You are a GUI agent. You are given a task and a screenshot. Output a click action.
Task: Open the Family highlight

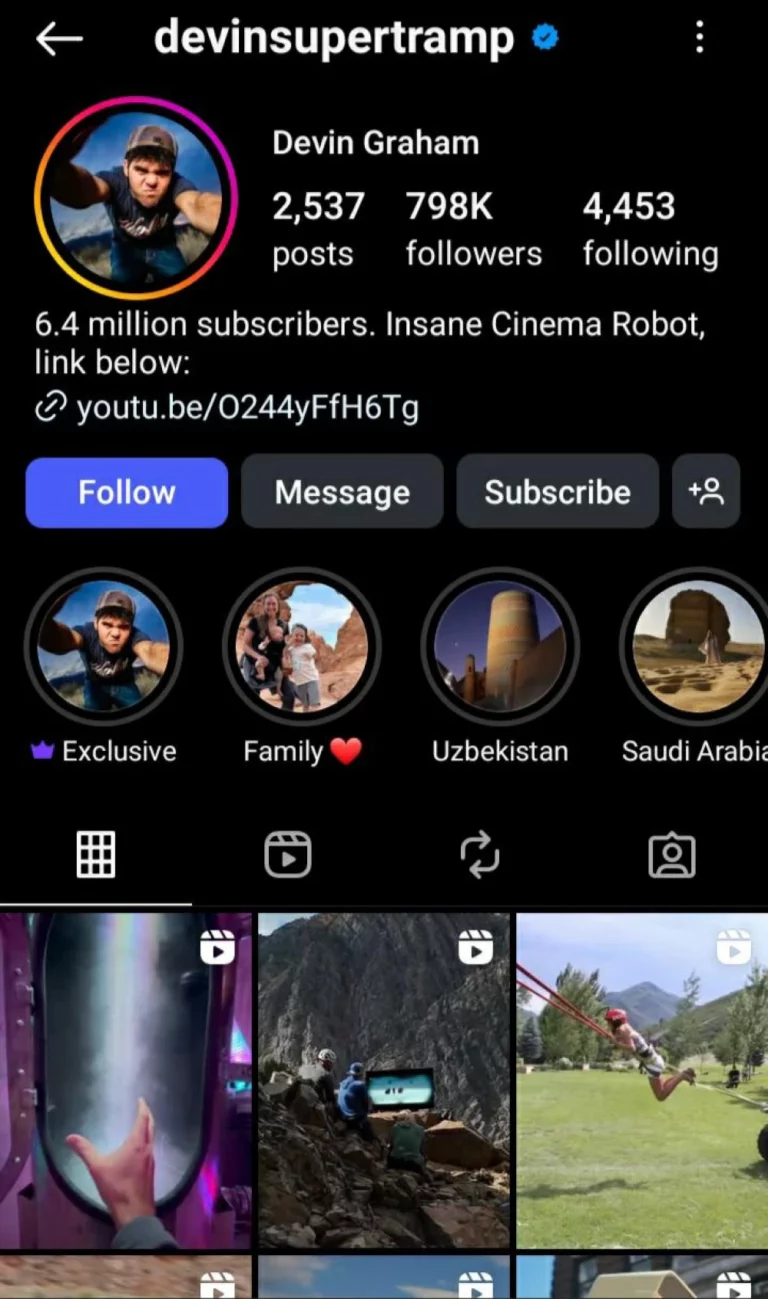302,646
